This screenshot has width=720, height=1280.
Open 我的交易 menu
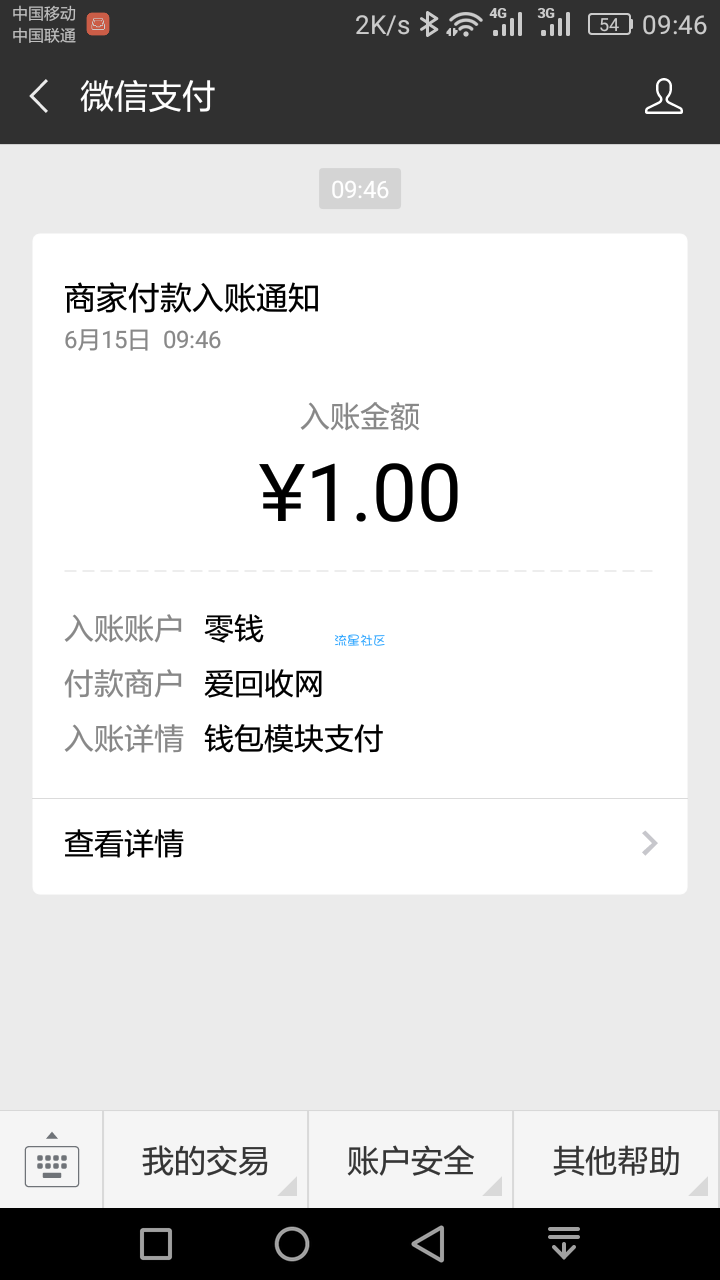pyautogui.click(x=206, y=1160)
